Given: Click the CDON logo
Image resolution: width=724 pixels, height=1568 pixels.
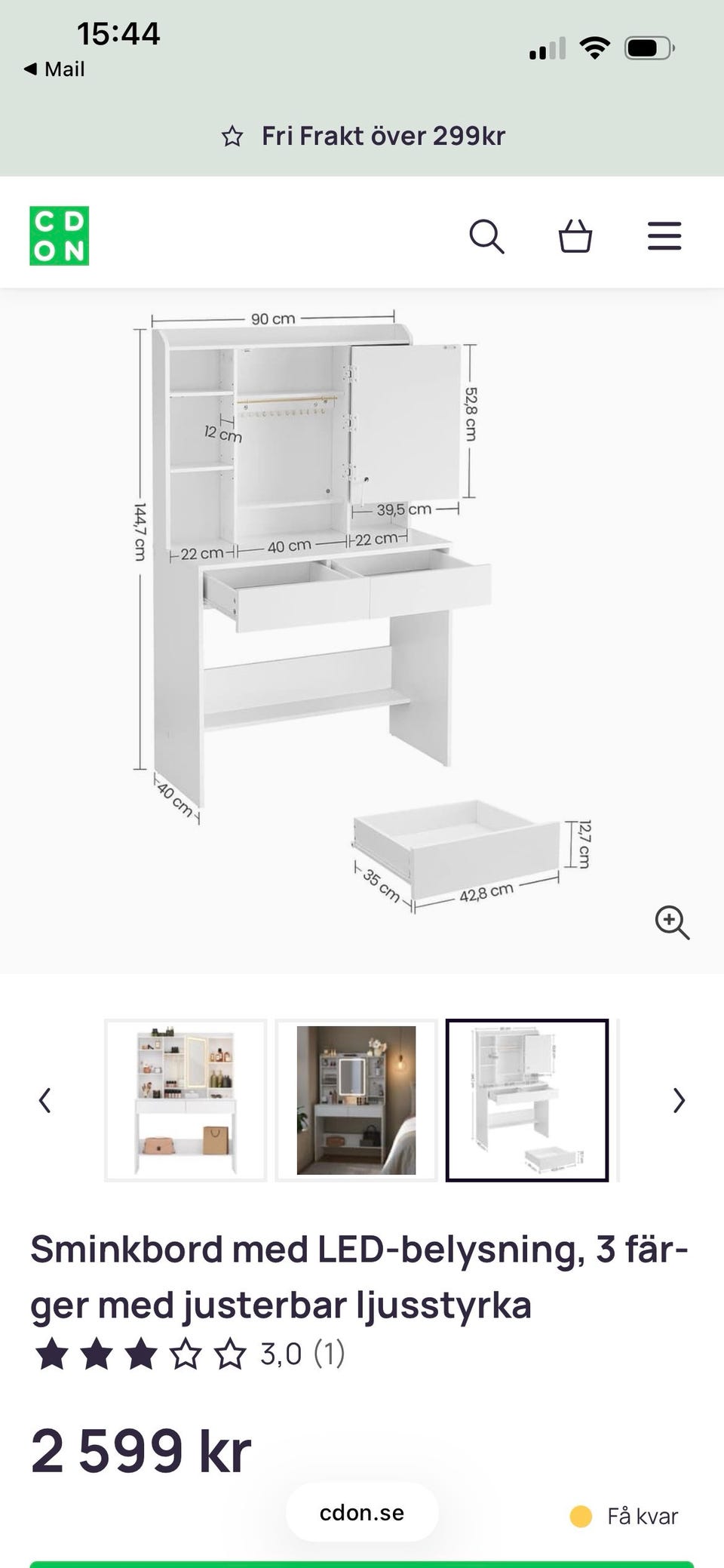Looking at the screenshot, I should point(58,236).
